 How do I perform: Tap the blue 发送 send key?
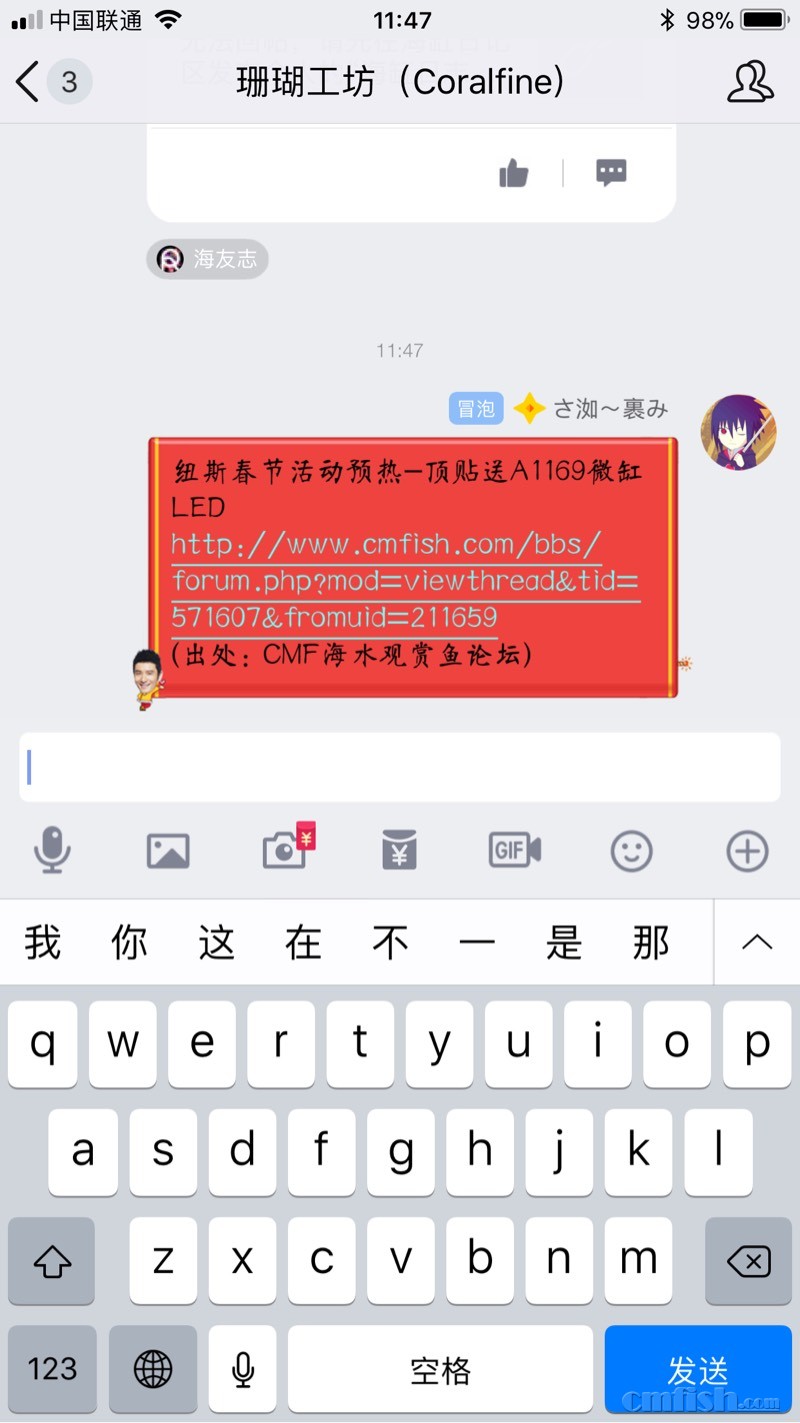point(697,1369)
